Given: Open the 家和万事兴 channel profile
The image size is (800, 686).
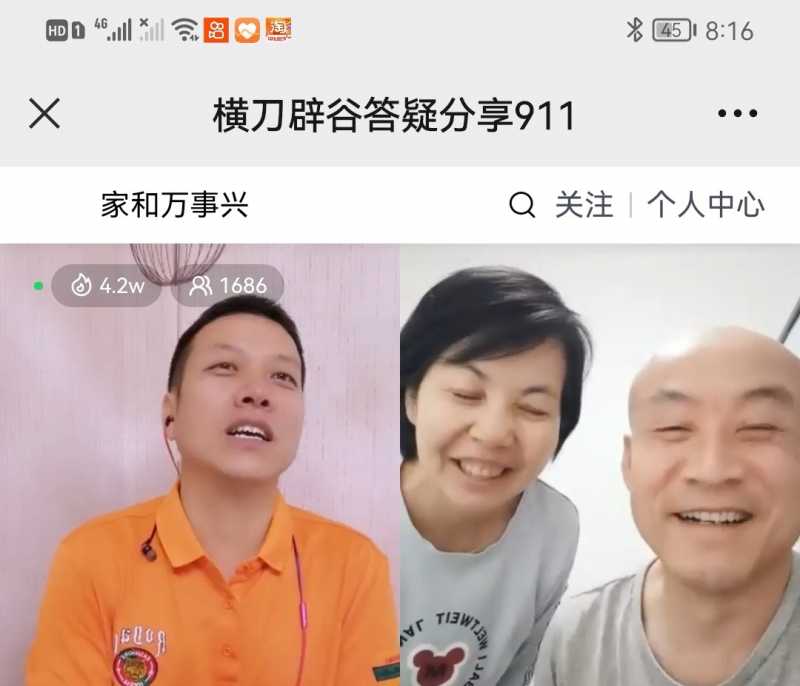Looking at the screenshot, I should (x=174, y=205).
